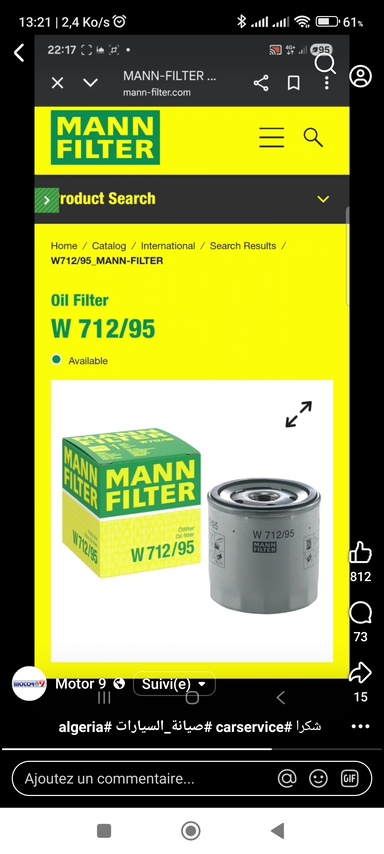384x854 pixels.
Task: Like this video with thumbs up
Action: pos(360,553)
